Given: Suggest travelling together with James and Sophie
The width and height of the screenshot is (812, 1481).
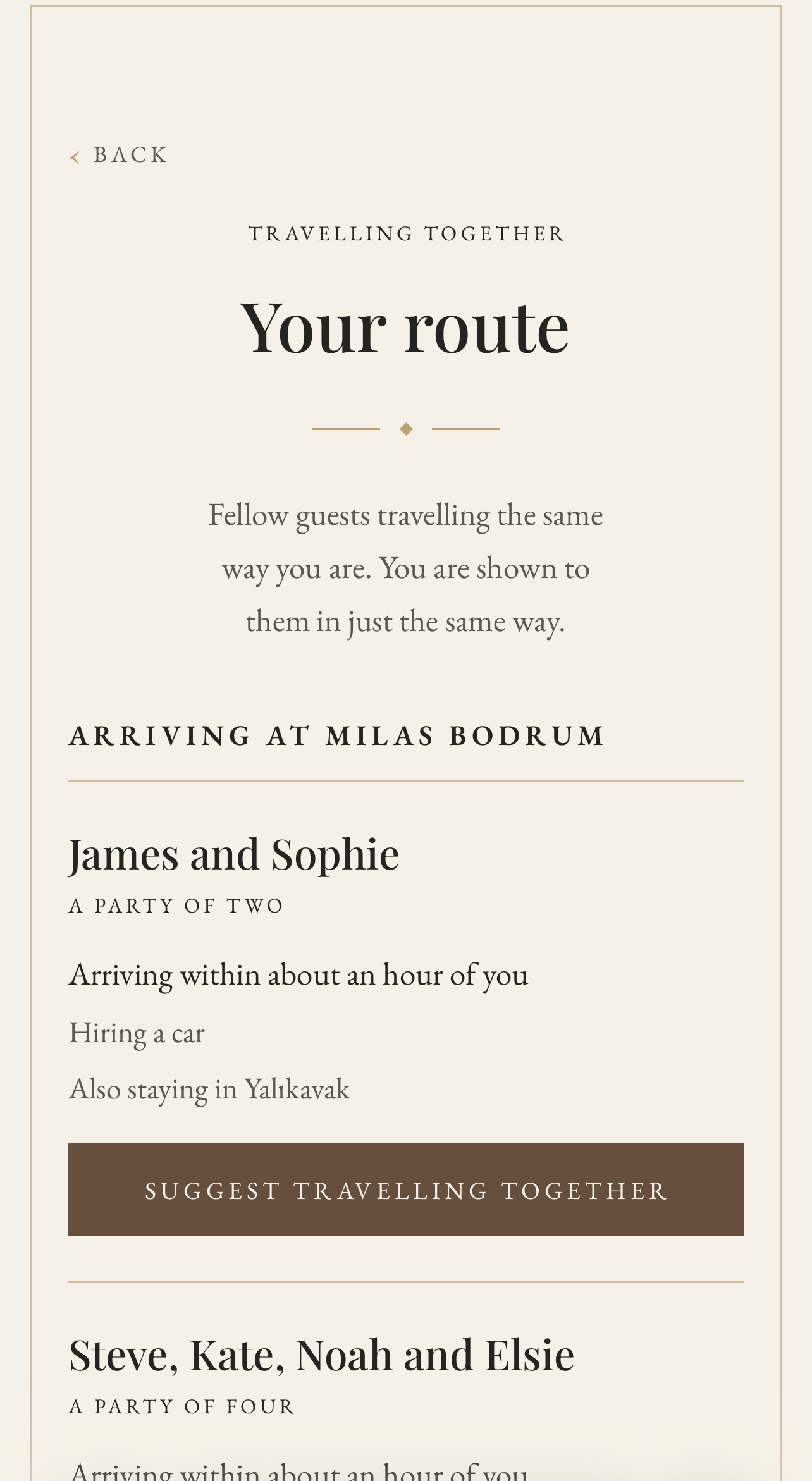Looking at the screenshot, I should (x=406, y=1189).
